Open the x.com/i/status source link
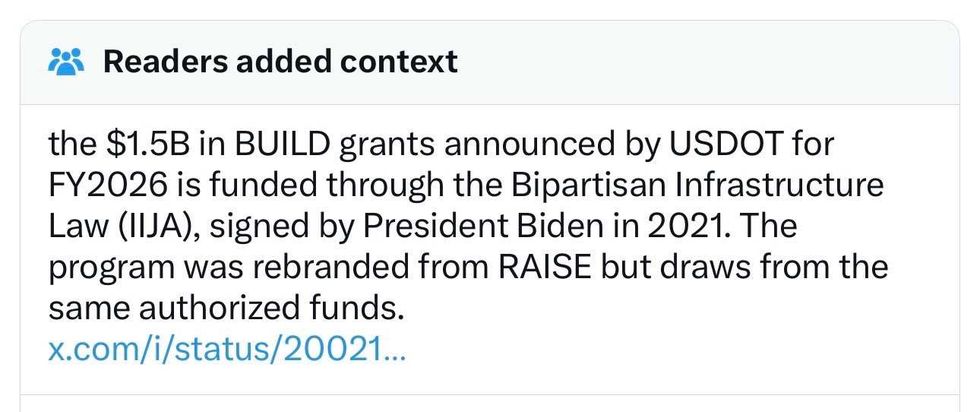 (227, 350)
